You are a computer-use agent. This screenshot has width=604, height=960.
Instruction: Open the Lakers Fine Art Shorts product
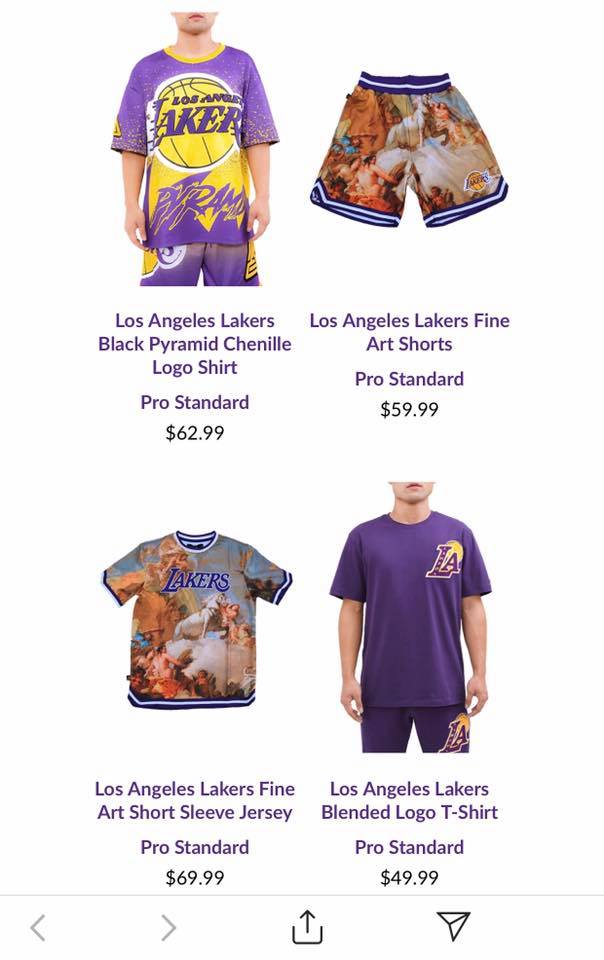pyautogui.click(x=409, y=149)
